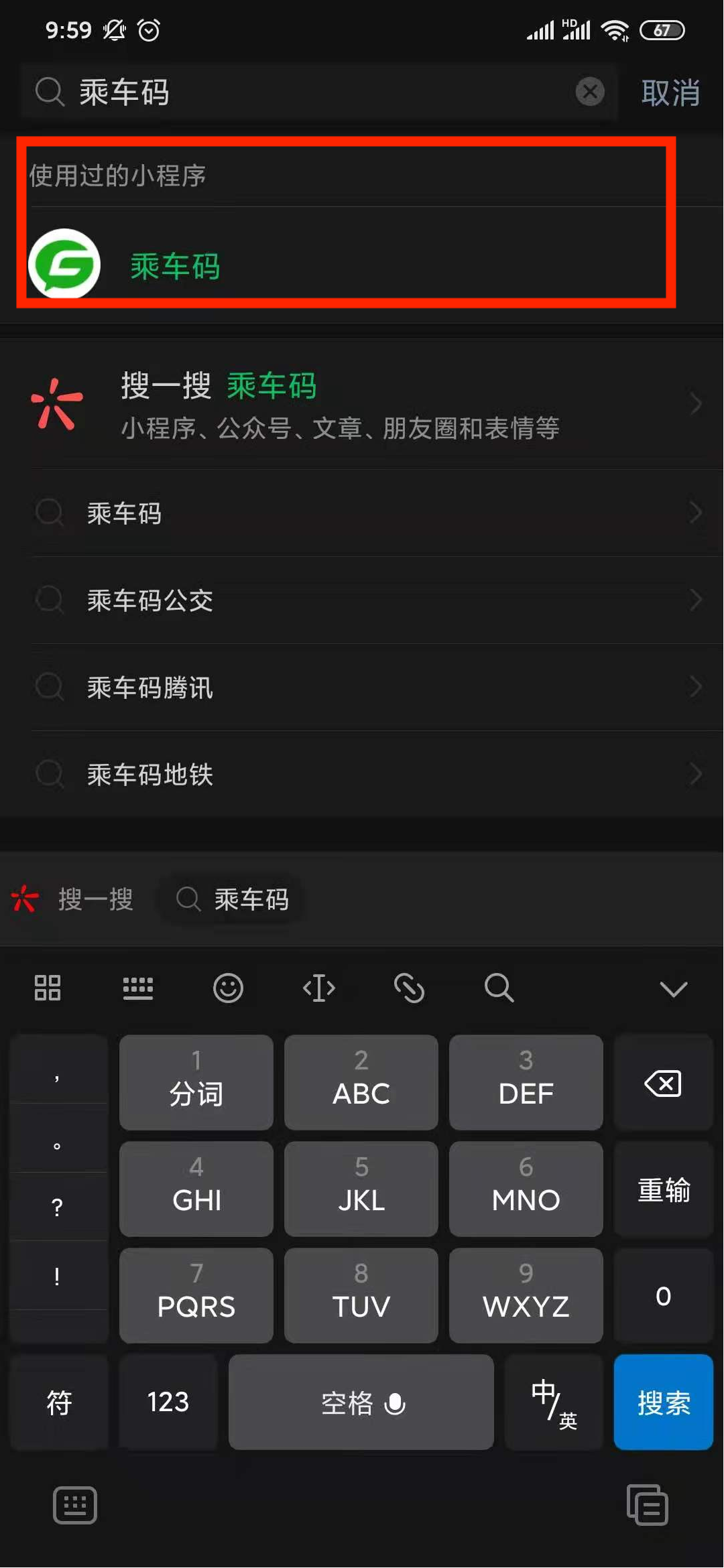The height and width of the screenshot is (1568, 724).
Task: Tap the blue 搜索 key
Action: coord(663,1402)
